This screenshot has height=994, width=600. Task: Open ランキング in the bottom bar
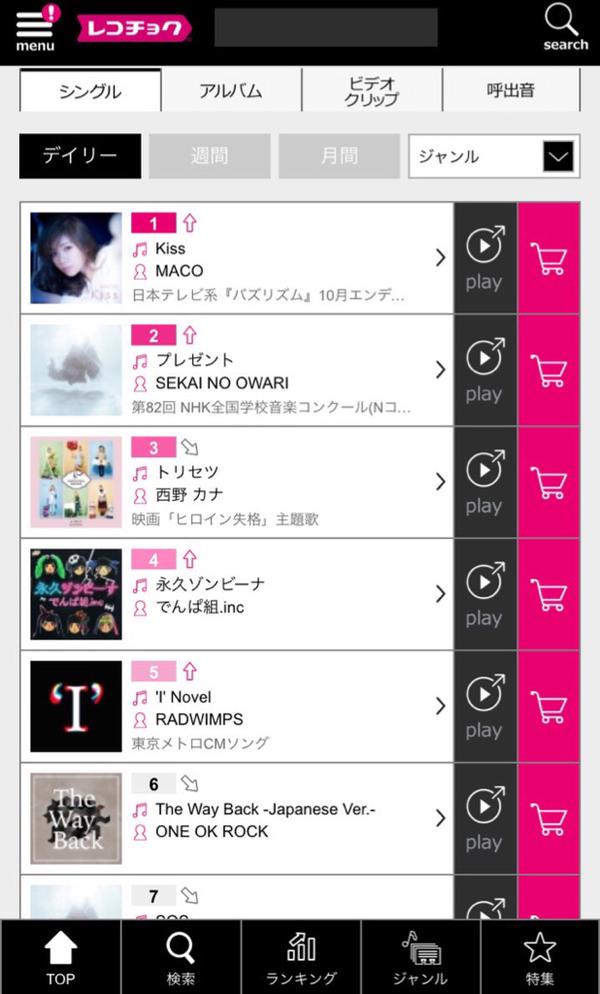pos(301,957)
